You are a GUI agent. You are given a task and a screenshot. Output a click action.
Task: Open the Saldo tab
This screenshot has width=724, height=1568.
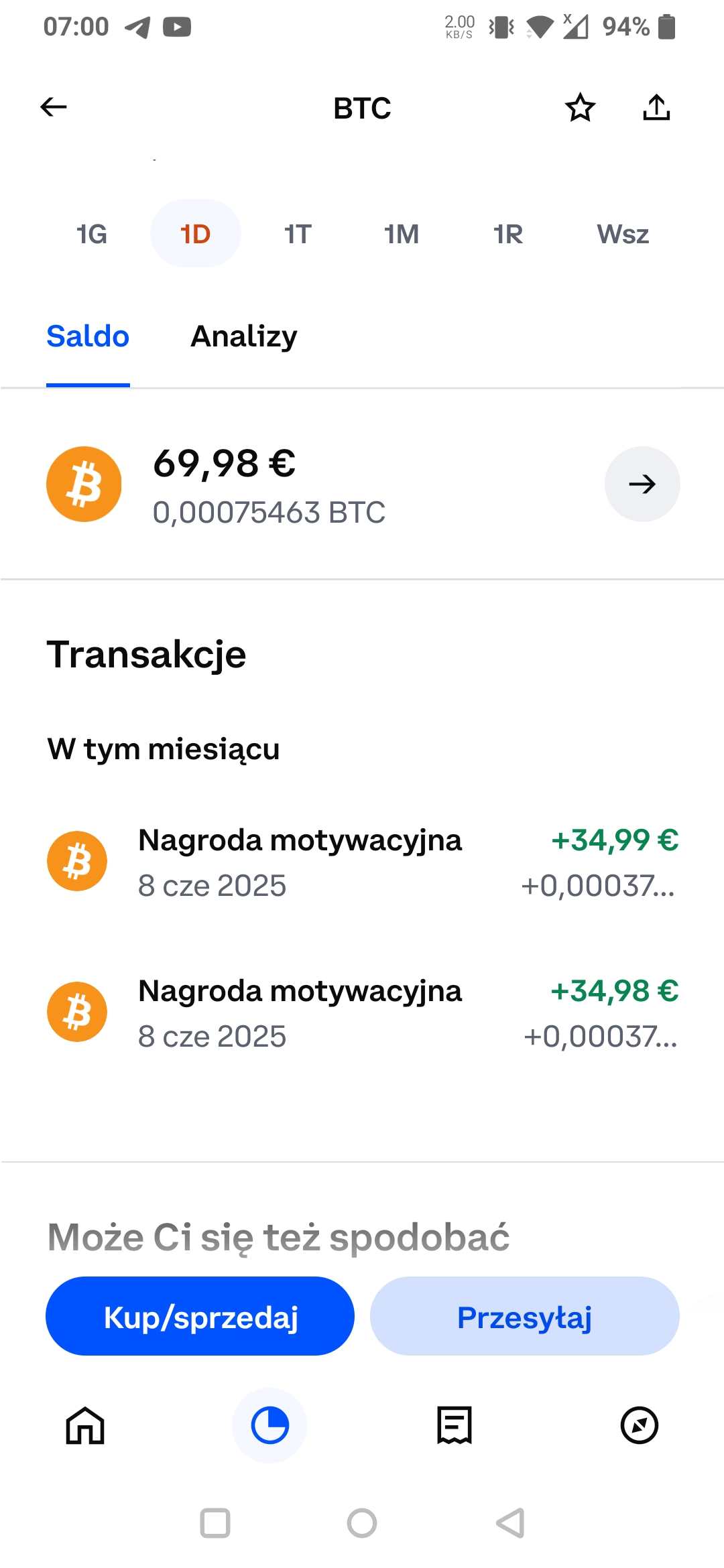[x=88, y=336]
